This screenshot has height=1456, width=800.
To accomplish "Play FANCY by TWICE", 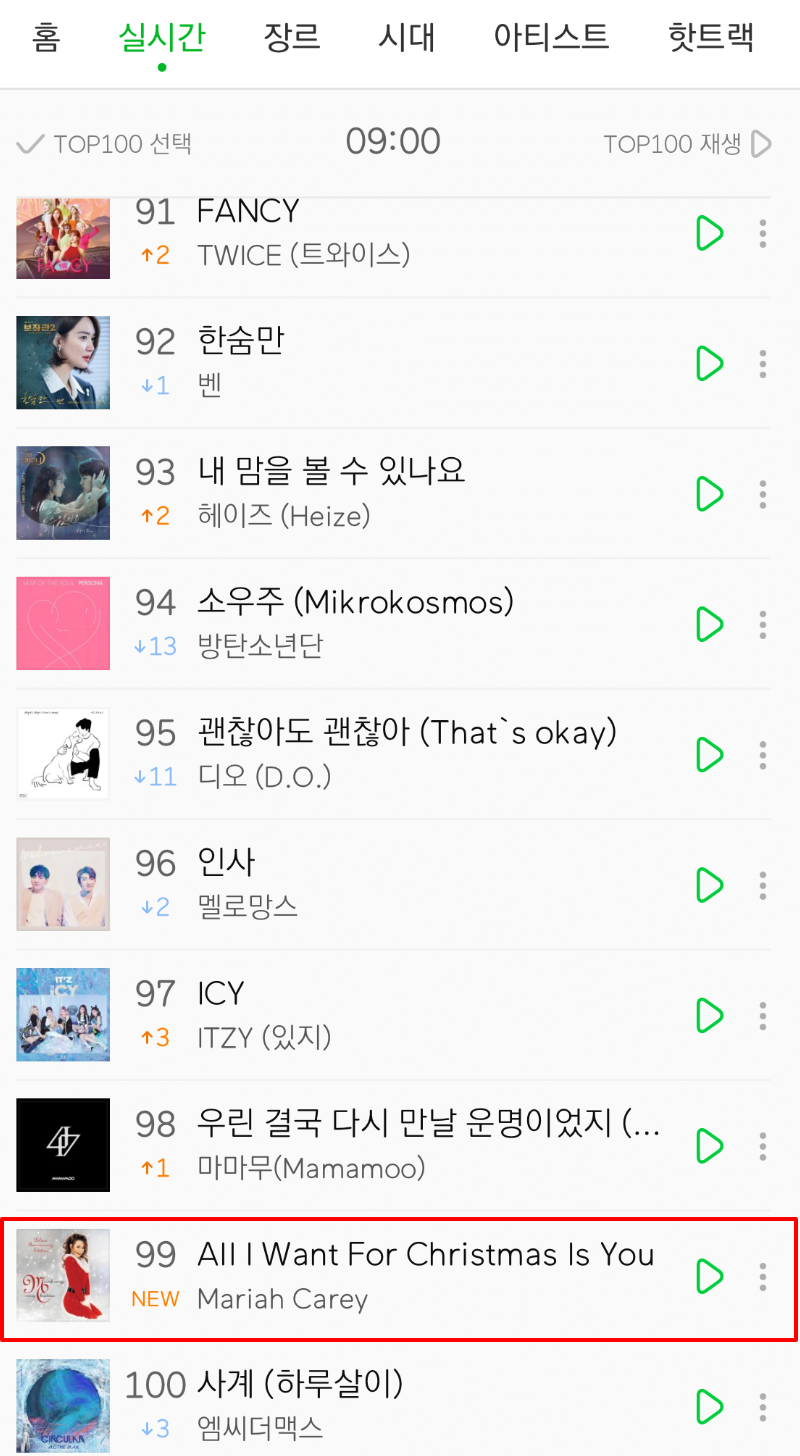I will 709,233.
